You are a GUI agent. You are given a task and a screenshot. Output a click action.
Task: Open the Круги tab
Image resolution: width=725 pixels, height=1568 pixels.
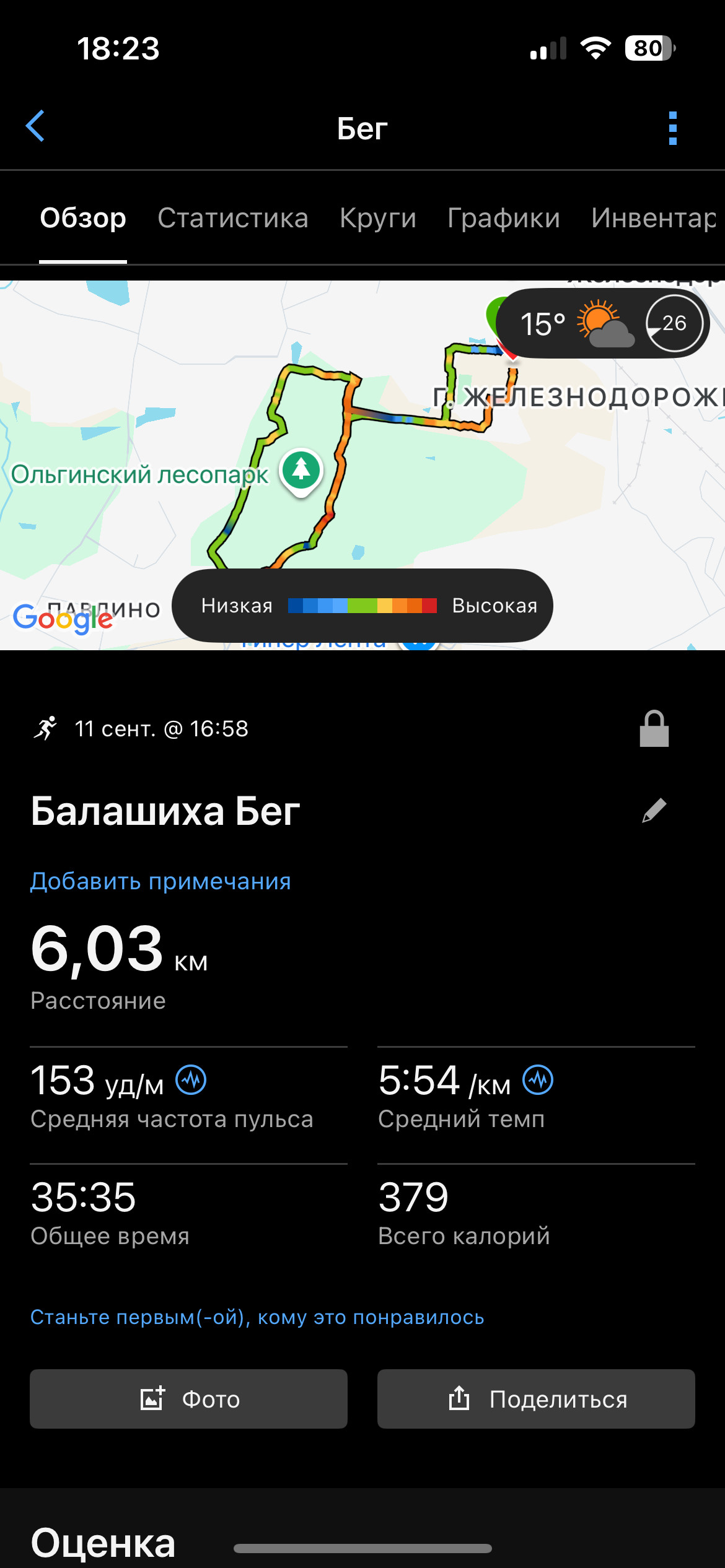click(378, 218)
